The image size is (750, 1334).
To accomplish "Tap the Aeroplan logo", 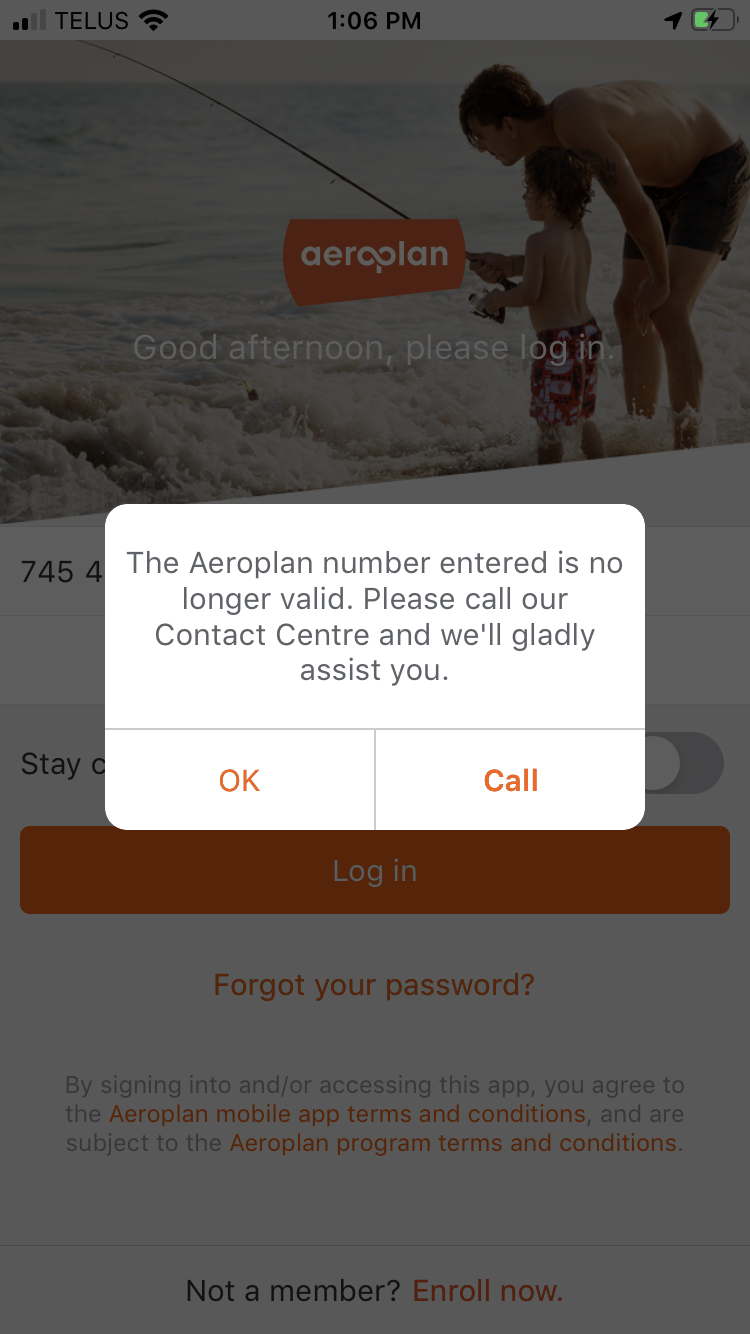I will [374, 257].
